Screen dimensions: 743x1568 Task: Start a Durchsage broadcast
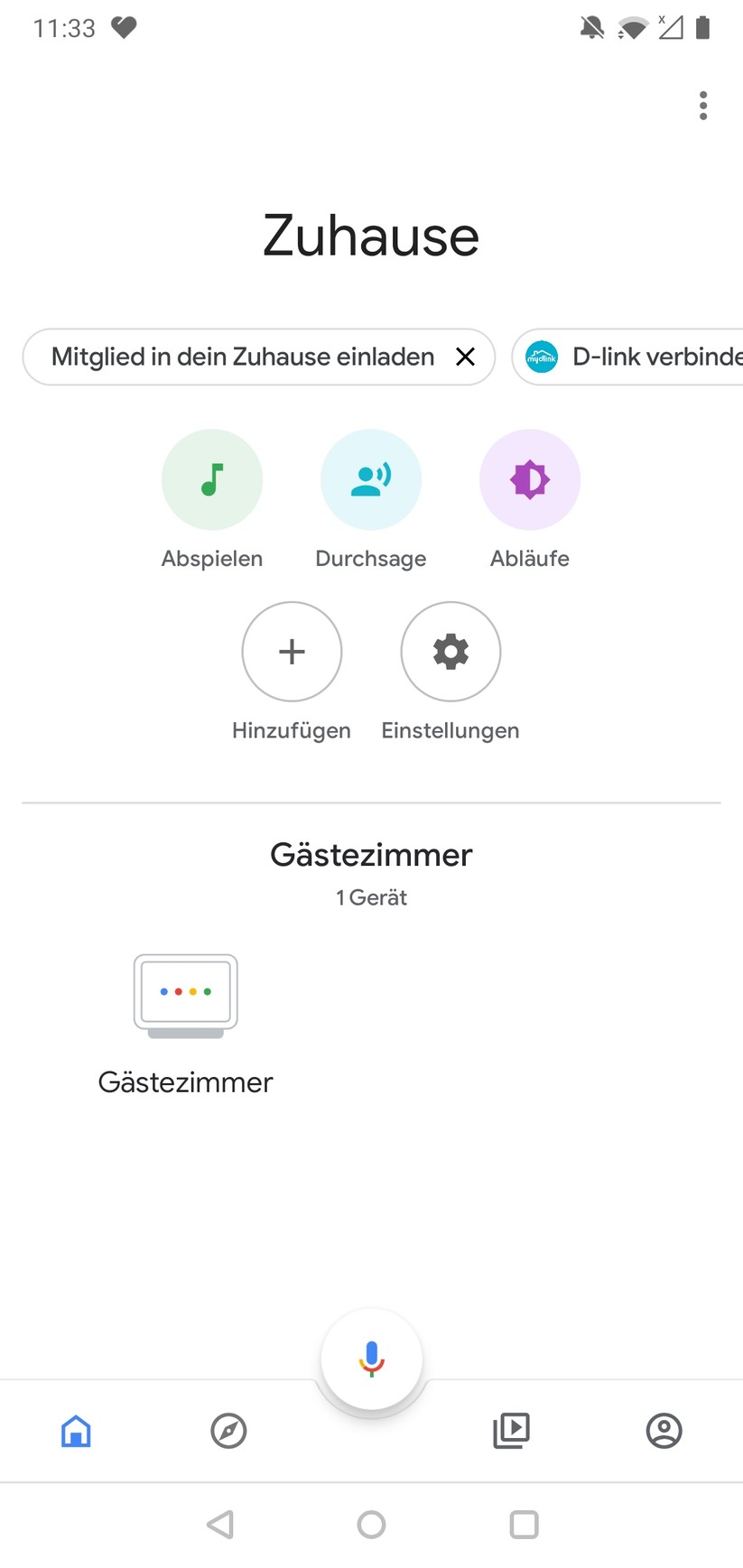[371, 479]
